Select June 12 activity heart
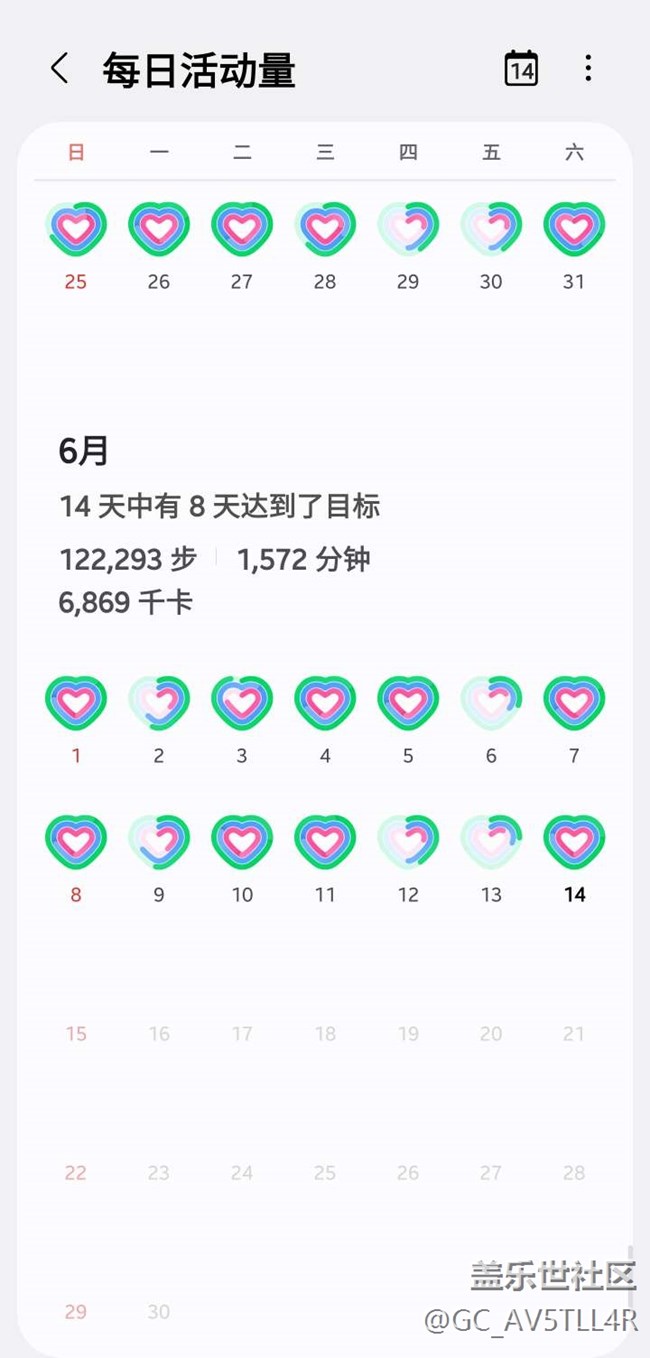This screenshot has height=1358, width=650. click(408, 842)
